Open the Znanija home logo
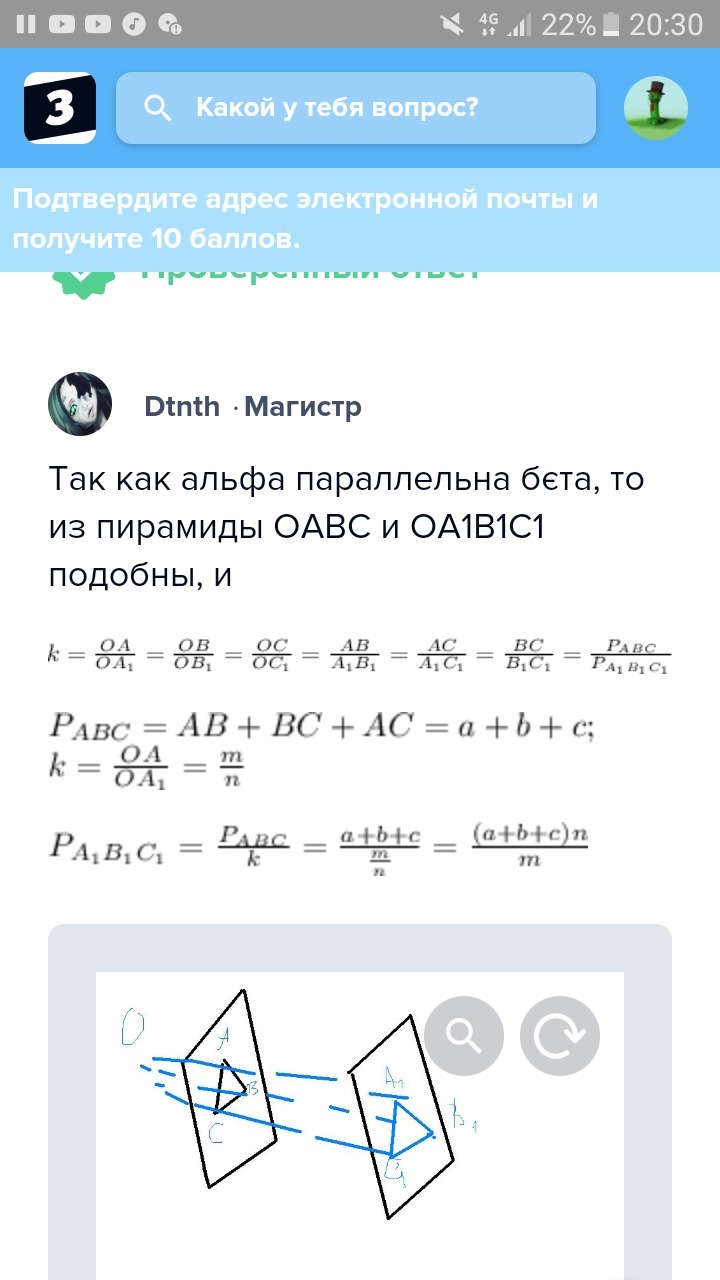This screenshot has width=720, height=1280. coord(60,108)
